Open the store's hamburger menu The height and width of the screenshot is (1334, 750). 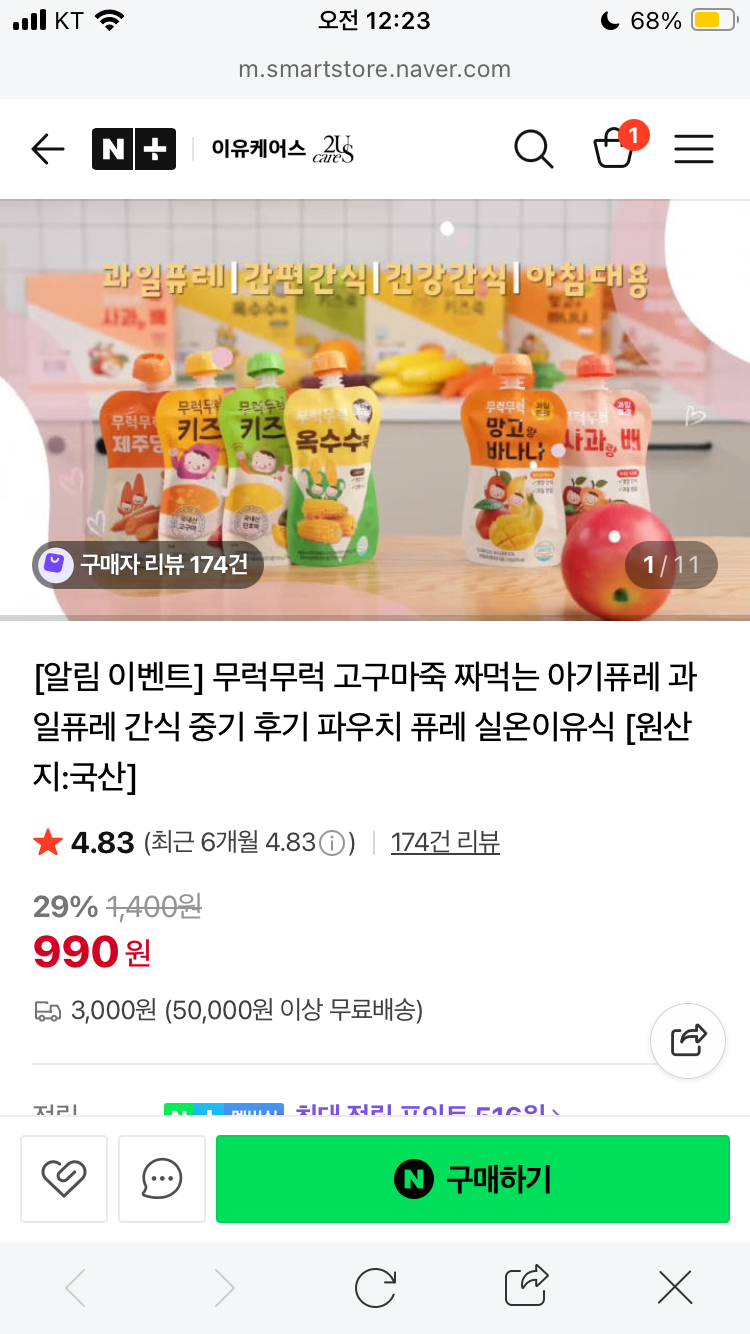(x=693, y=148)
